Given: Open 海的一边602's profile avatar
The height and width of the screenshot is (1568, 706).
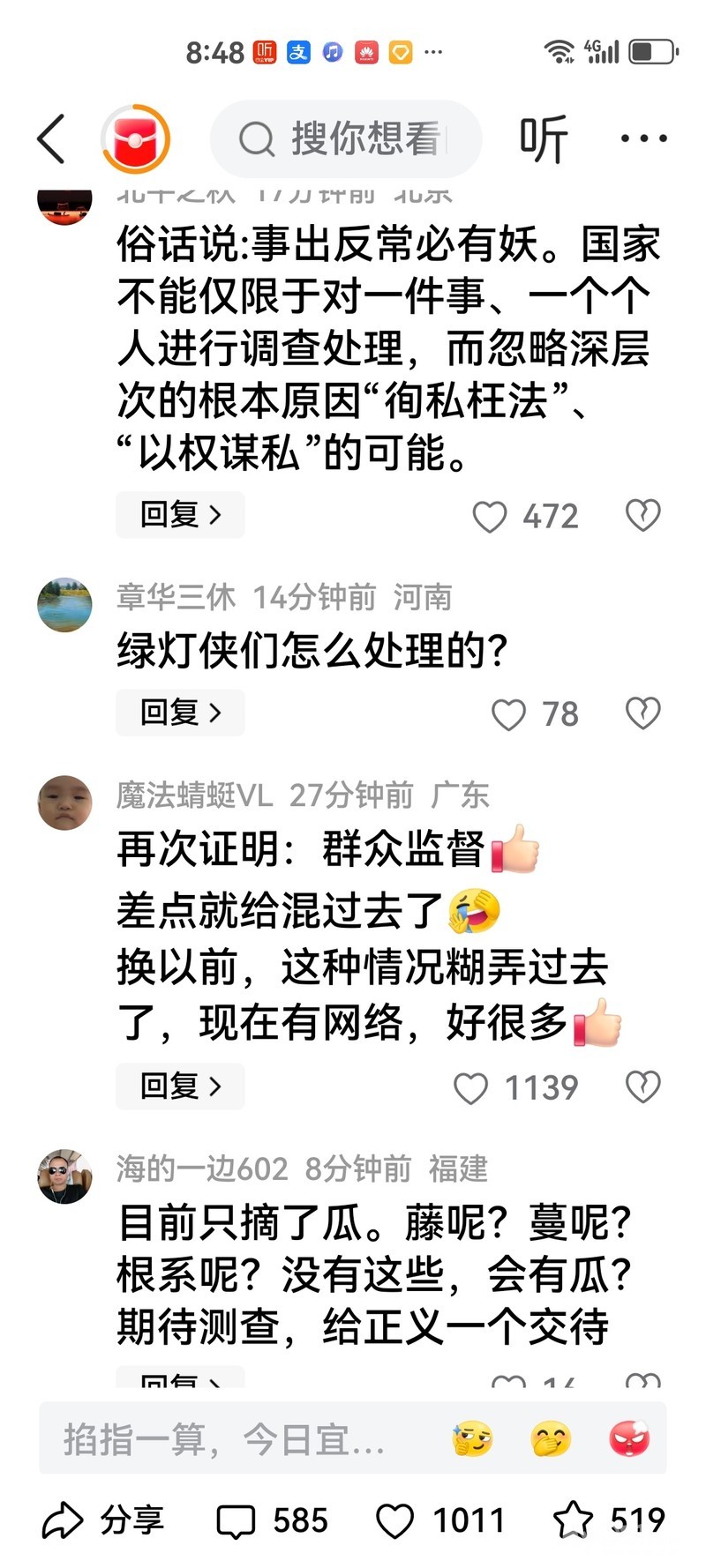Looking at the screenshot, I should pyautogui.click(x=64, y=1176).
